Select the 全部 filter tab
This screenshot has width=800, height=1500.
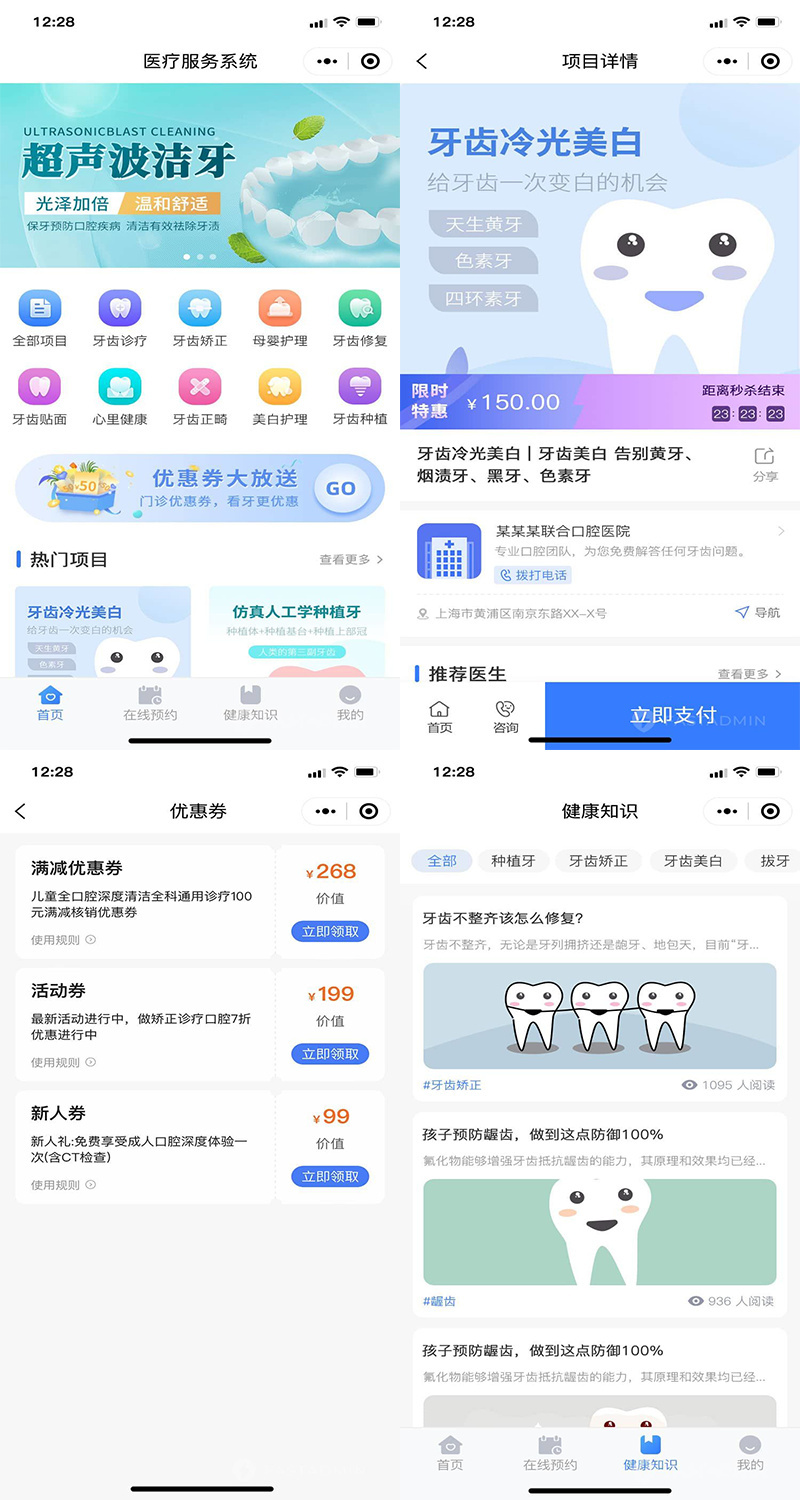click(442, 860)
